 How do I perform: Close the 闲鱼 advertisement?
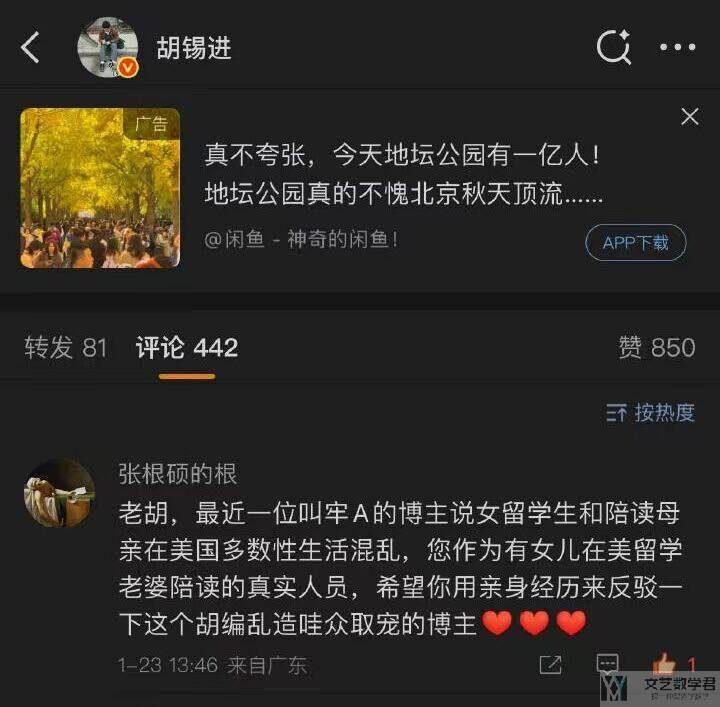689,117
